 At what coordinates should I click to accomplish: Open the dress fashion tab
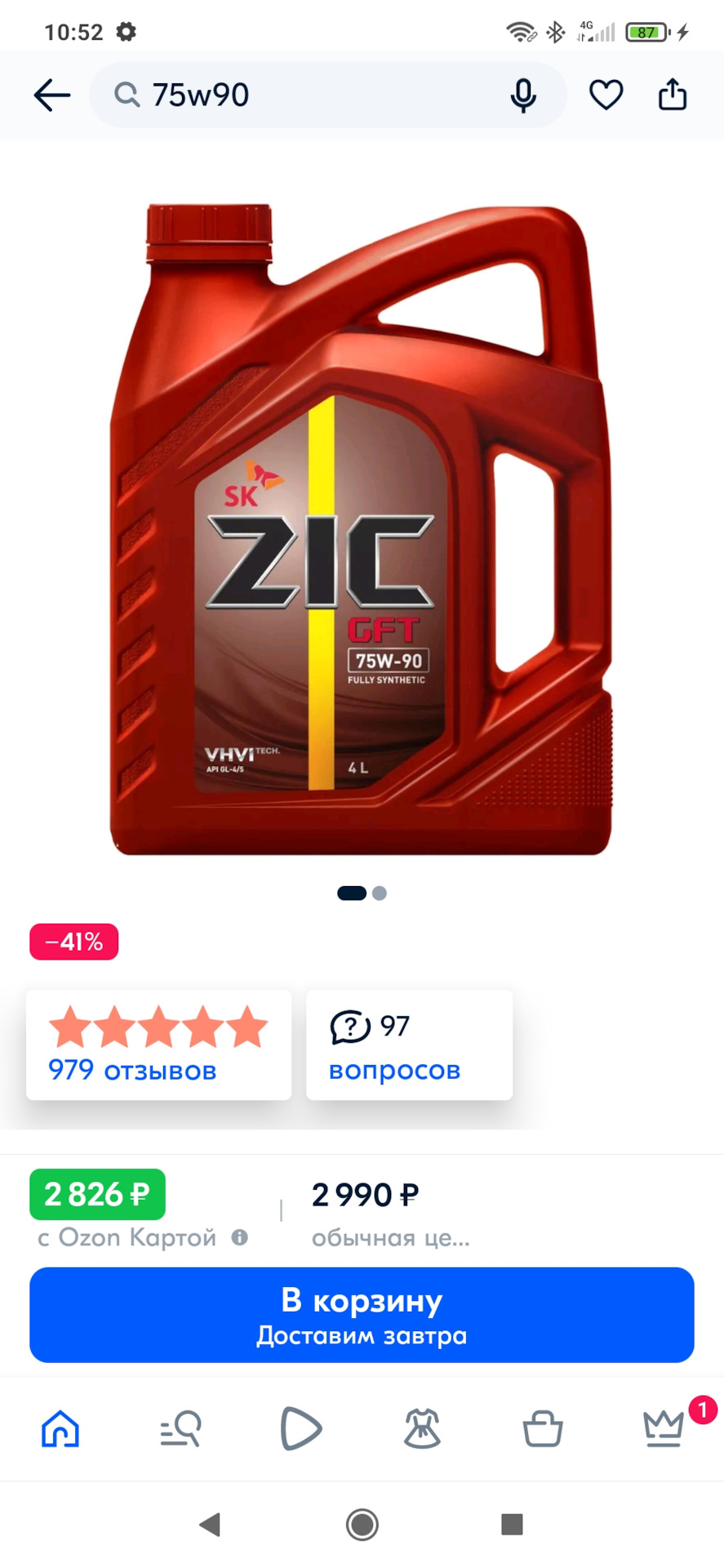(422, 1428)
